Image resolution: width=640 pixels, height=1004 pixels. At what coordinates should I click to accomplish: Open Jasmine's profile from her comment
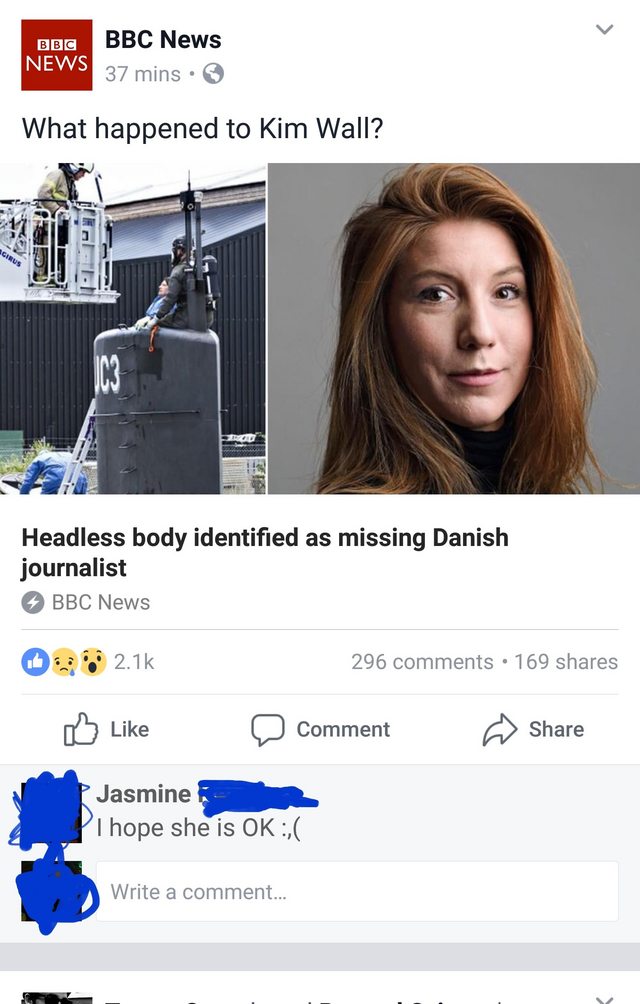(143, 794)
